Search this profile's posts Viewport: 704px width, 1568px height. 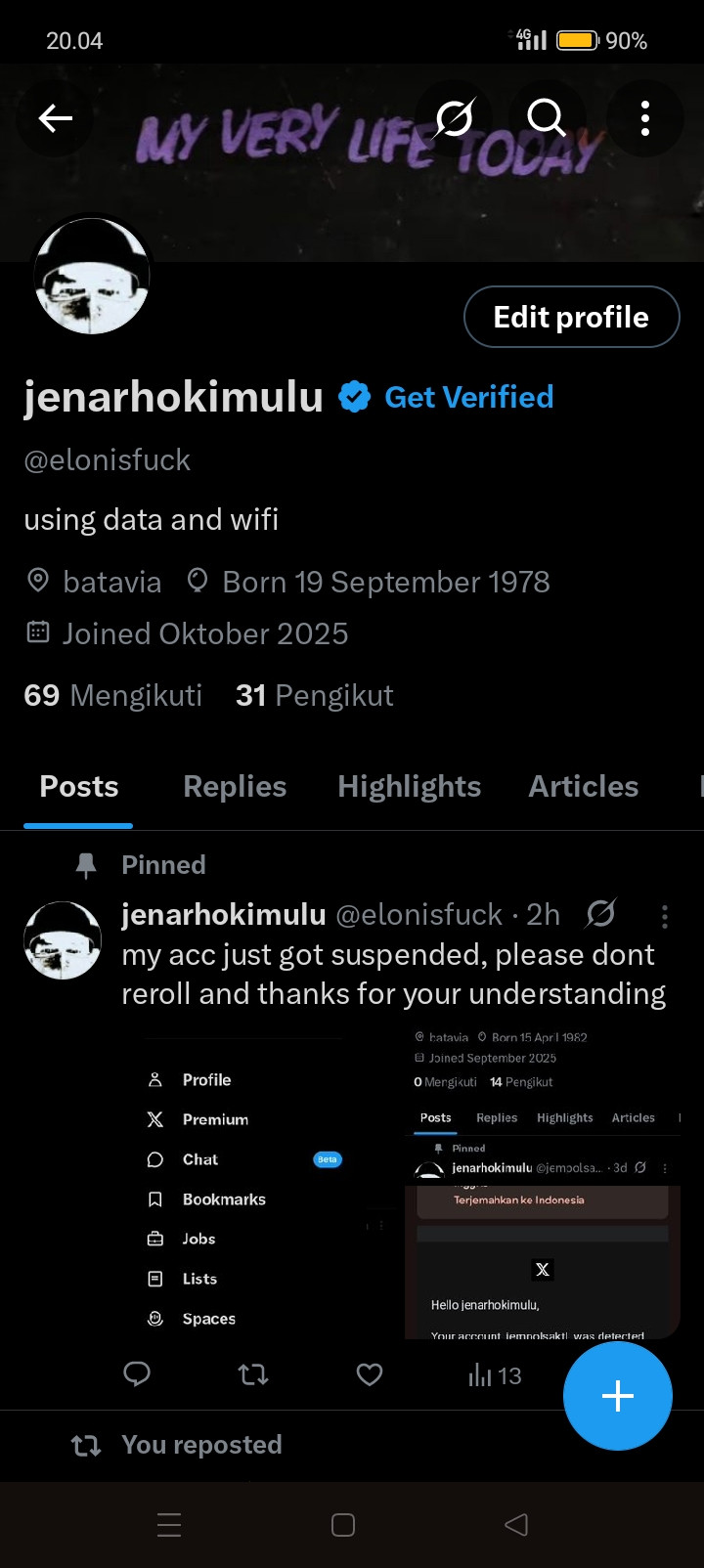coord(546,118)
